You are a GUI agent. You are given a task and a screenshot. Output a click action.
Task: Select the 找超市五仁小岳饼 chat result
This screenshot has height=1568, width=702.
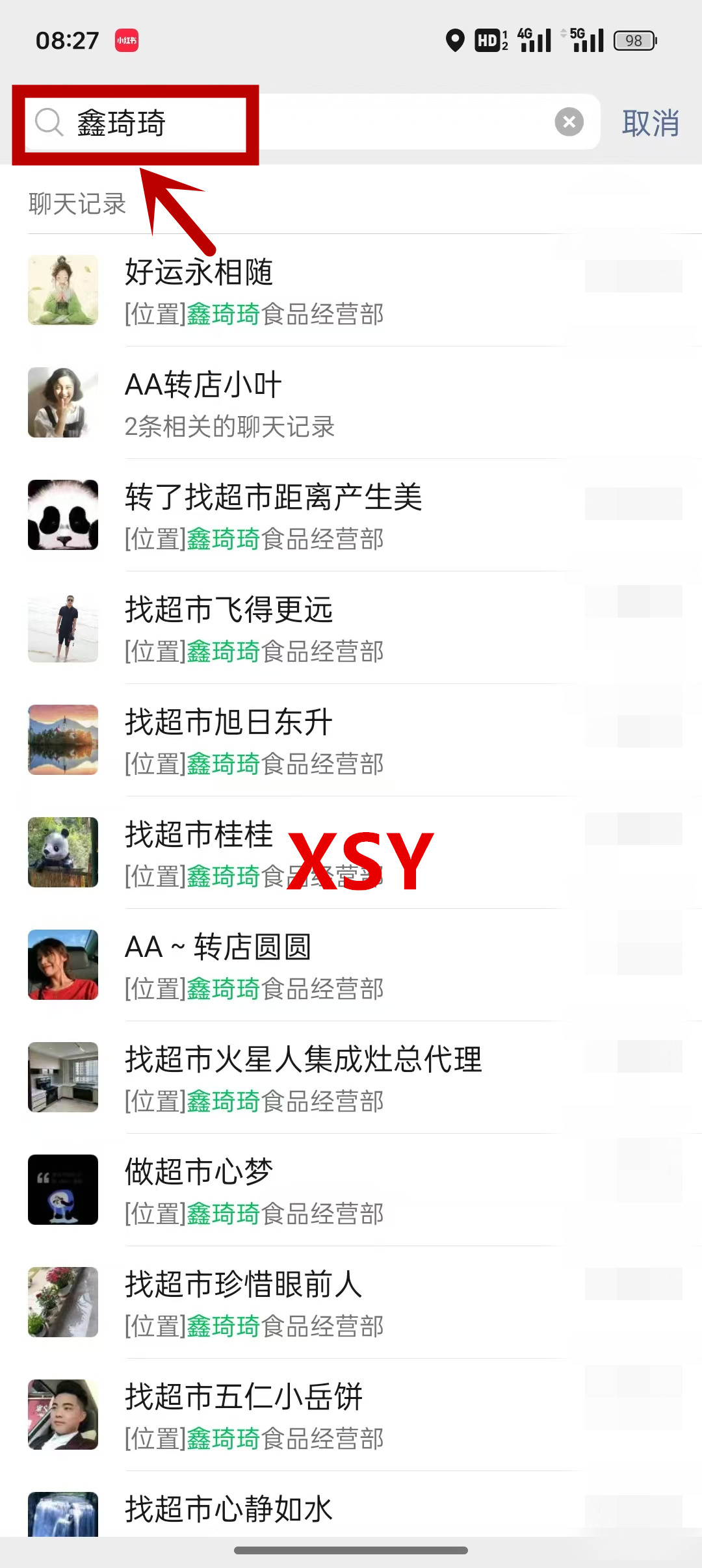tap(351, 1415)
